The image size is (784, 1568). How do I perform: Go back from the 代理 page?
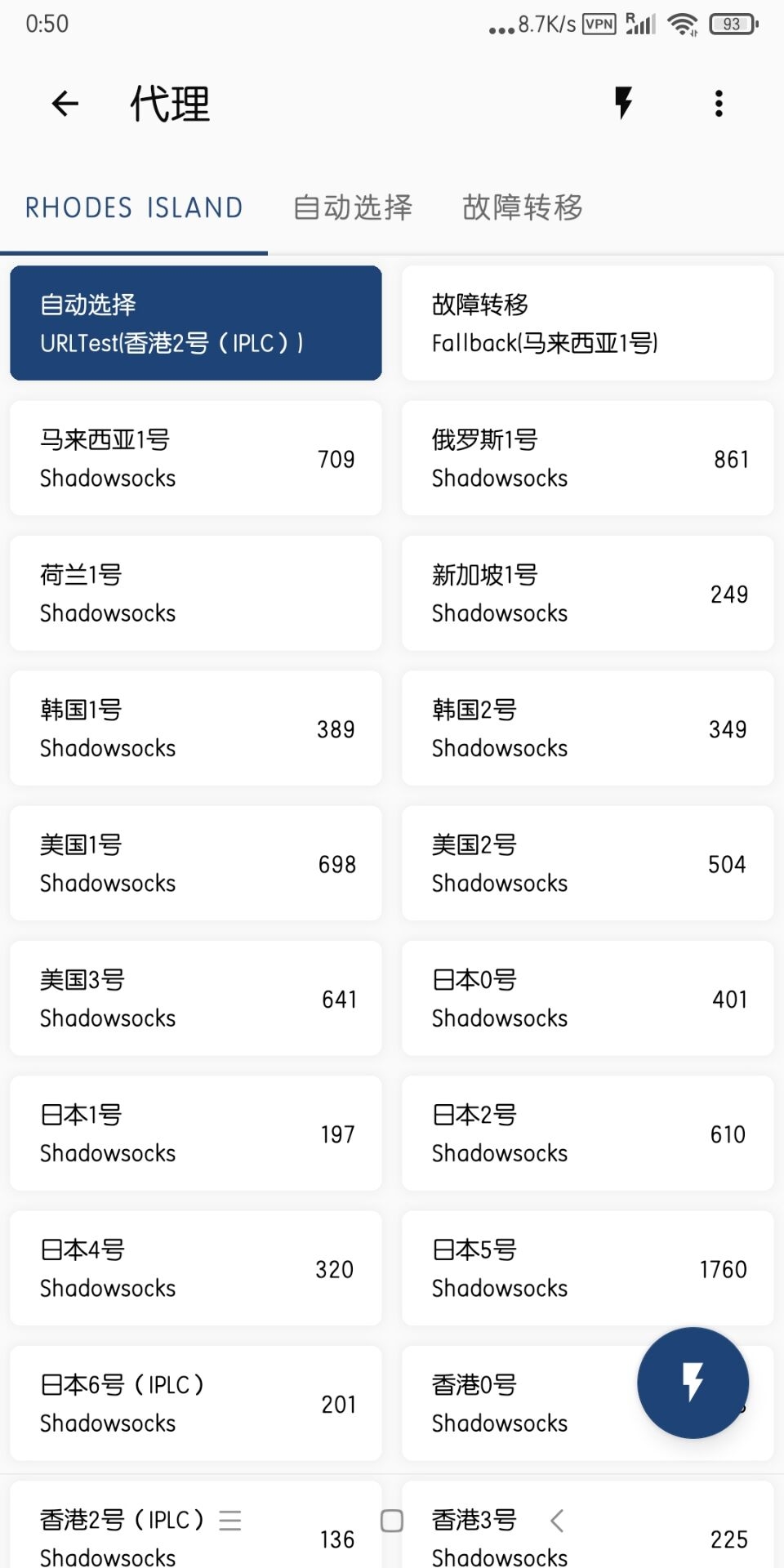click(x=65, y=104)
